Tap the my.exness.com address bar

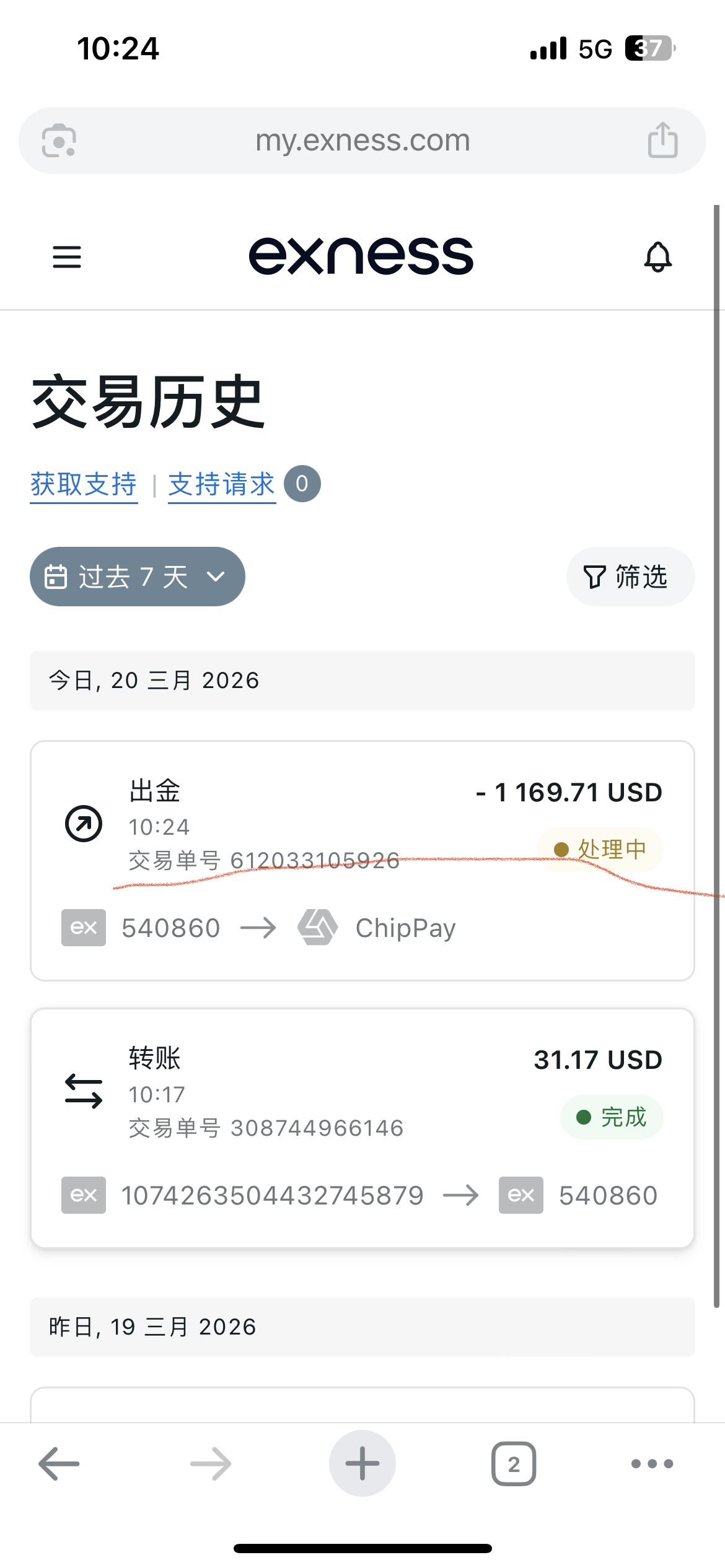[362, 141]
